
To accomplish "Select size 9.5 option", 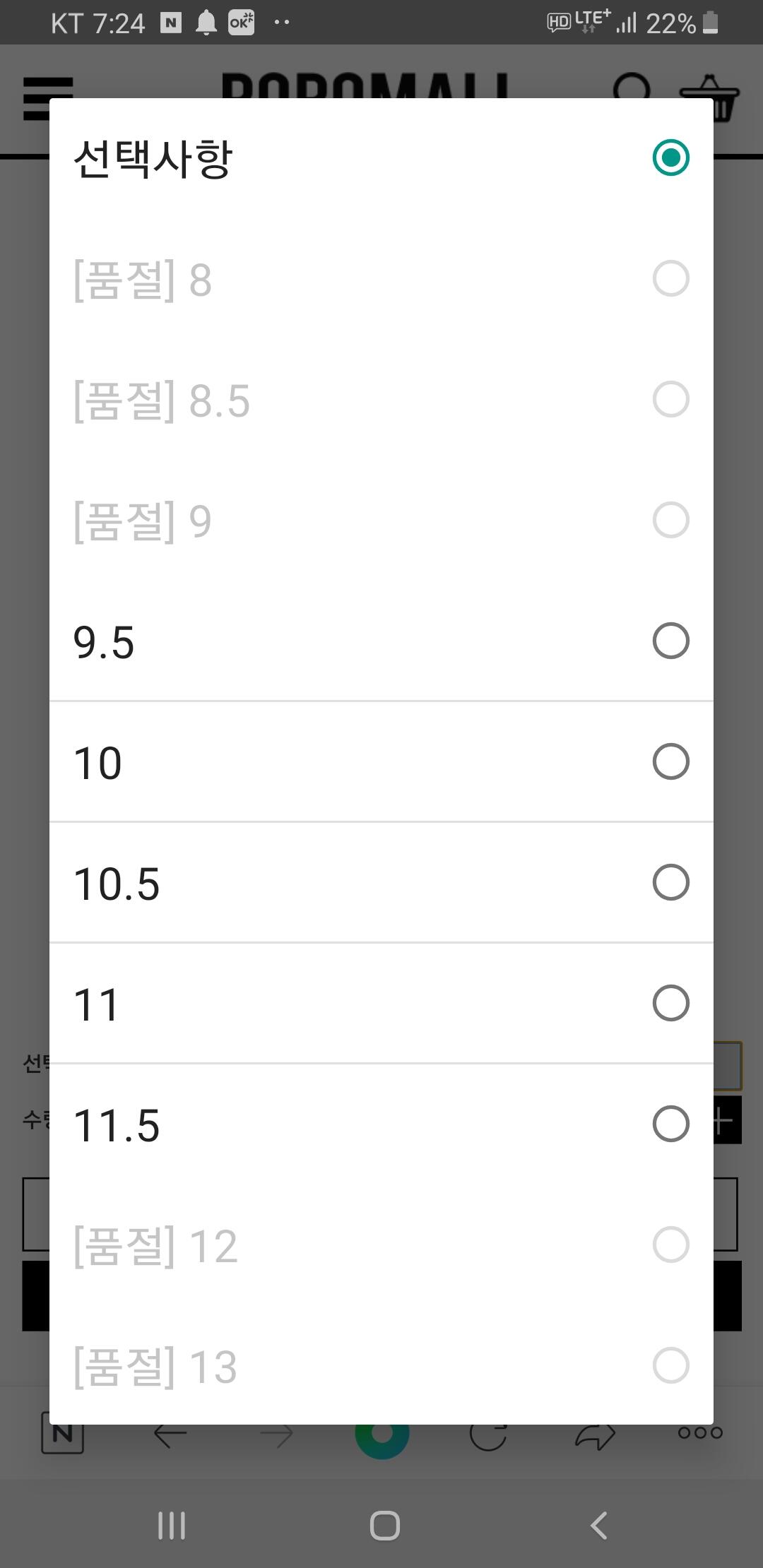I will click(x=381, y=641).
